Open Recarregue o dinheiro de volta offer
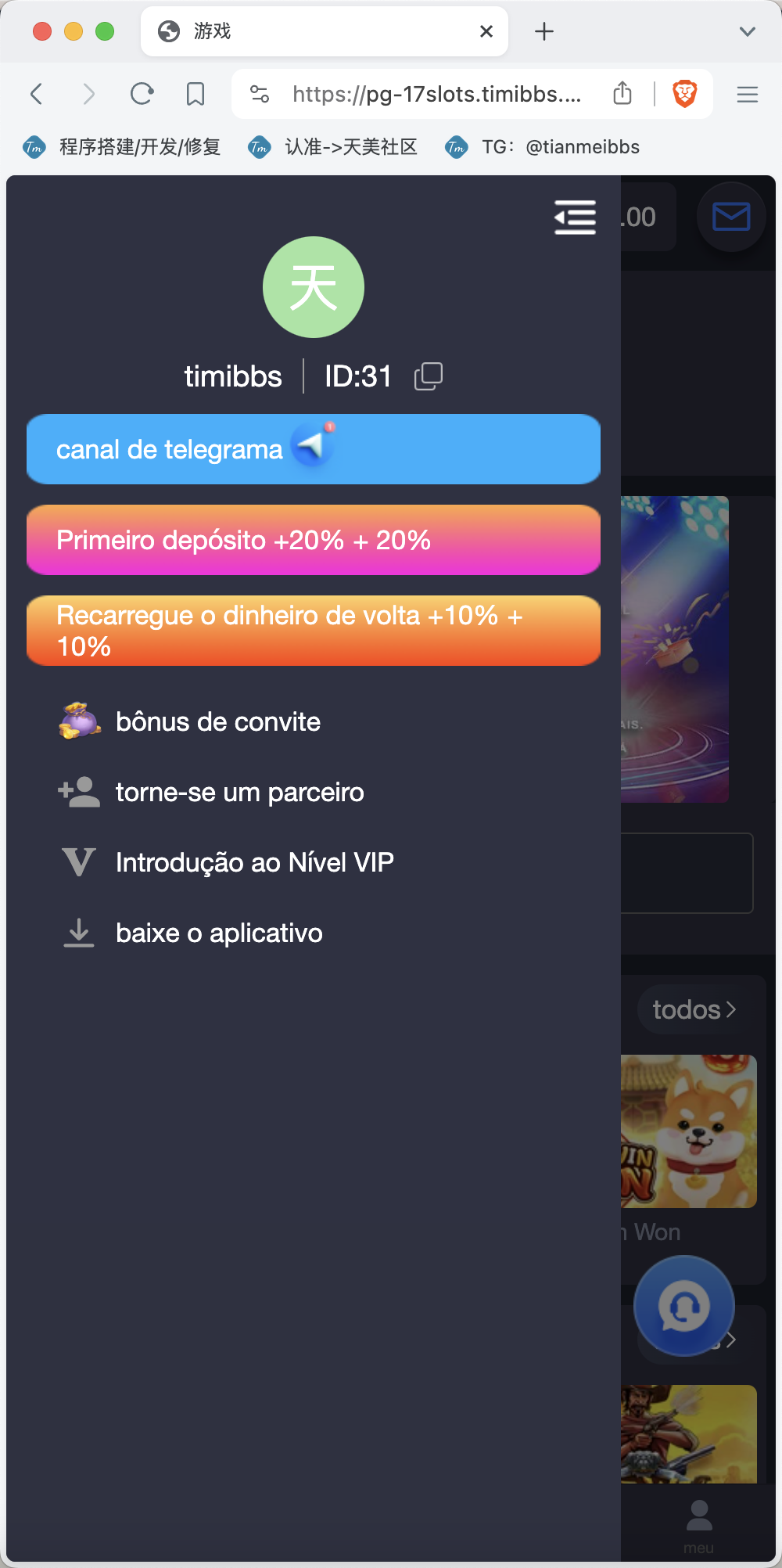The width and height of the screenshot is (782, 1568). click(x=314, y=631)
